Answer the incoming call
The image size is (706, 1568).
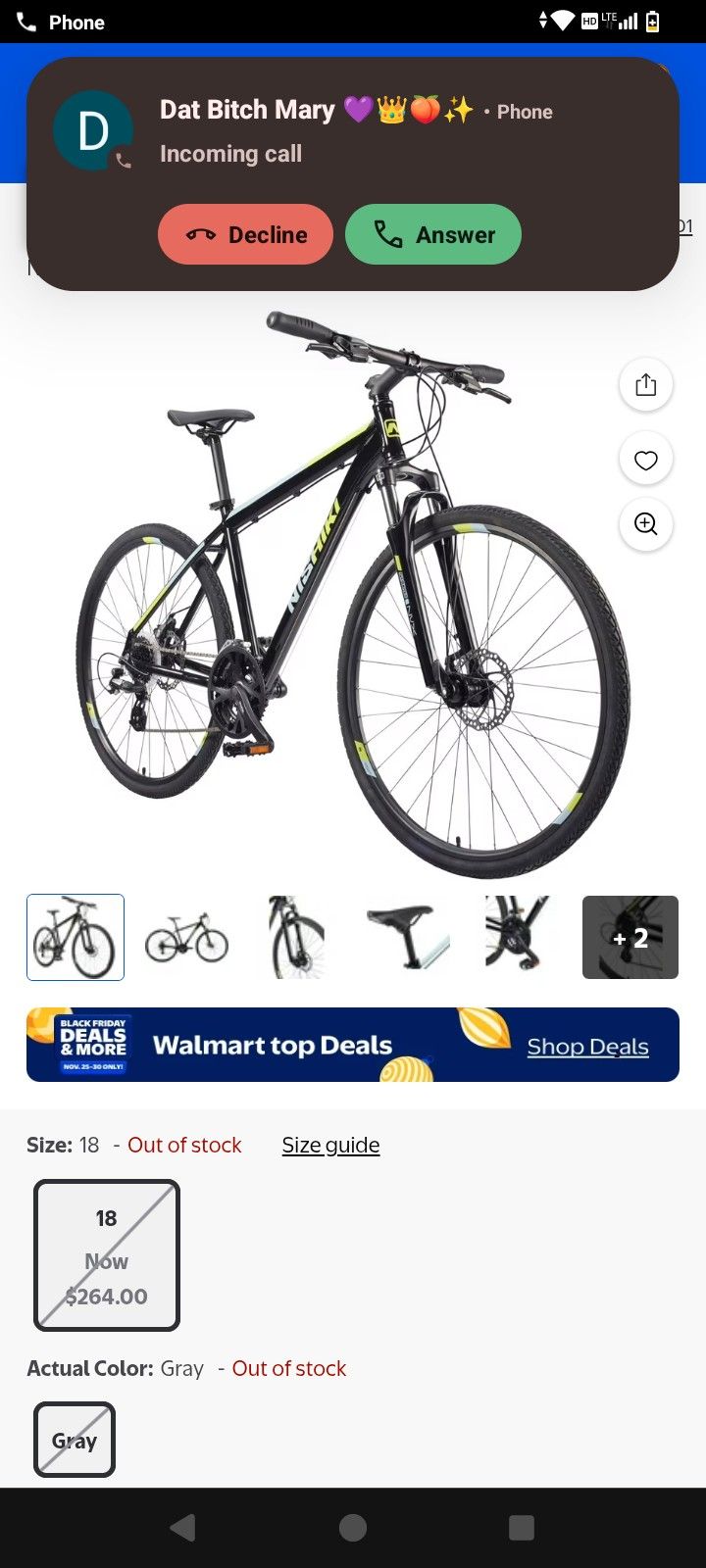point(432,234)
